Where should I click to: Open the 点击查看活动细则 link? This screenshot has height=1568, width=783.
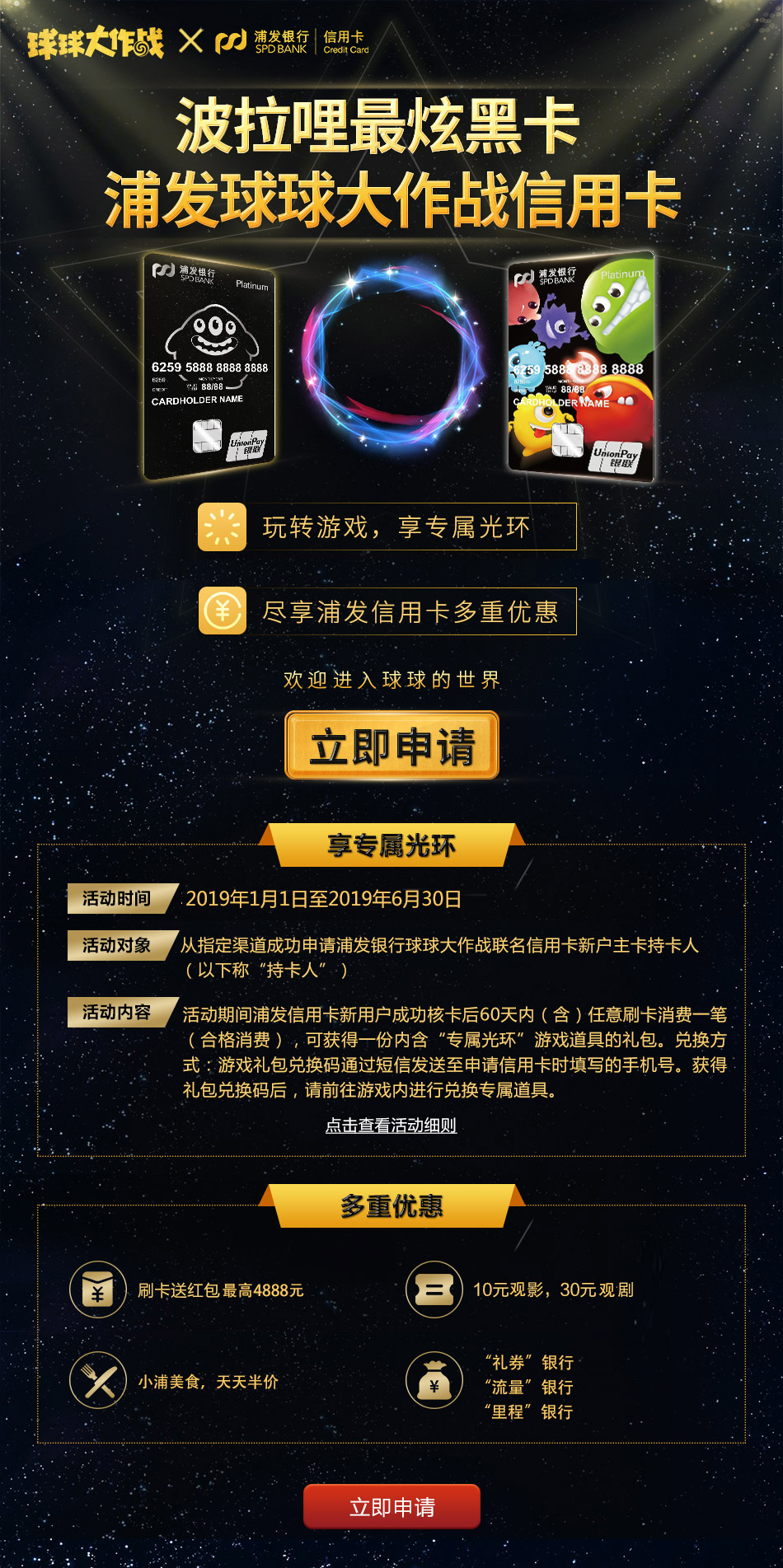(391, 1126)
